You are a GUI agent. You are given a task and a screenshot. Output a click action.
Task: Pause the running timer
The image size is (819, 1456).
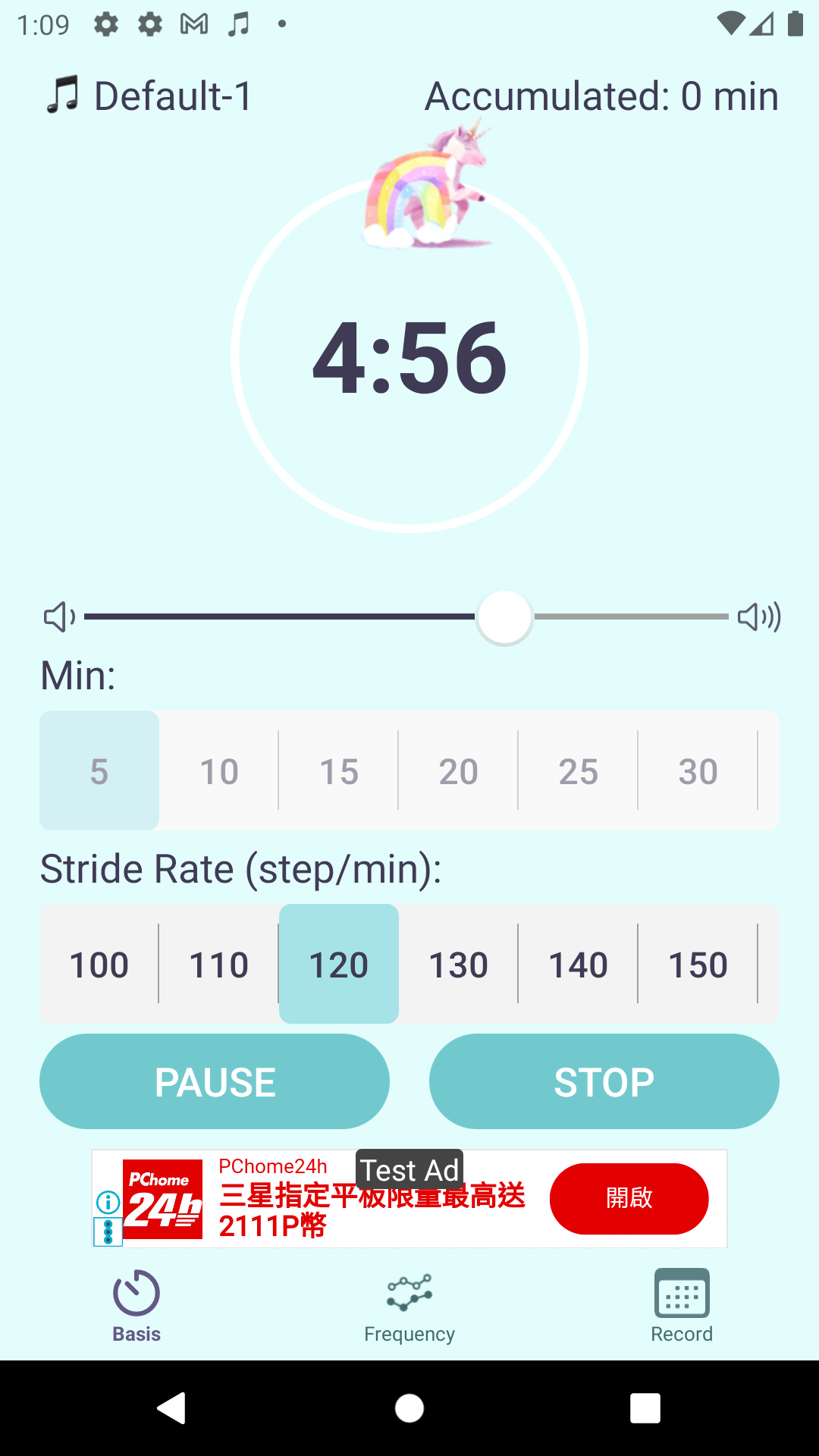tap(215, 1081)
